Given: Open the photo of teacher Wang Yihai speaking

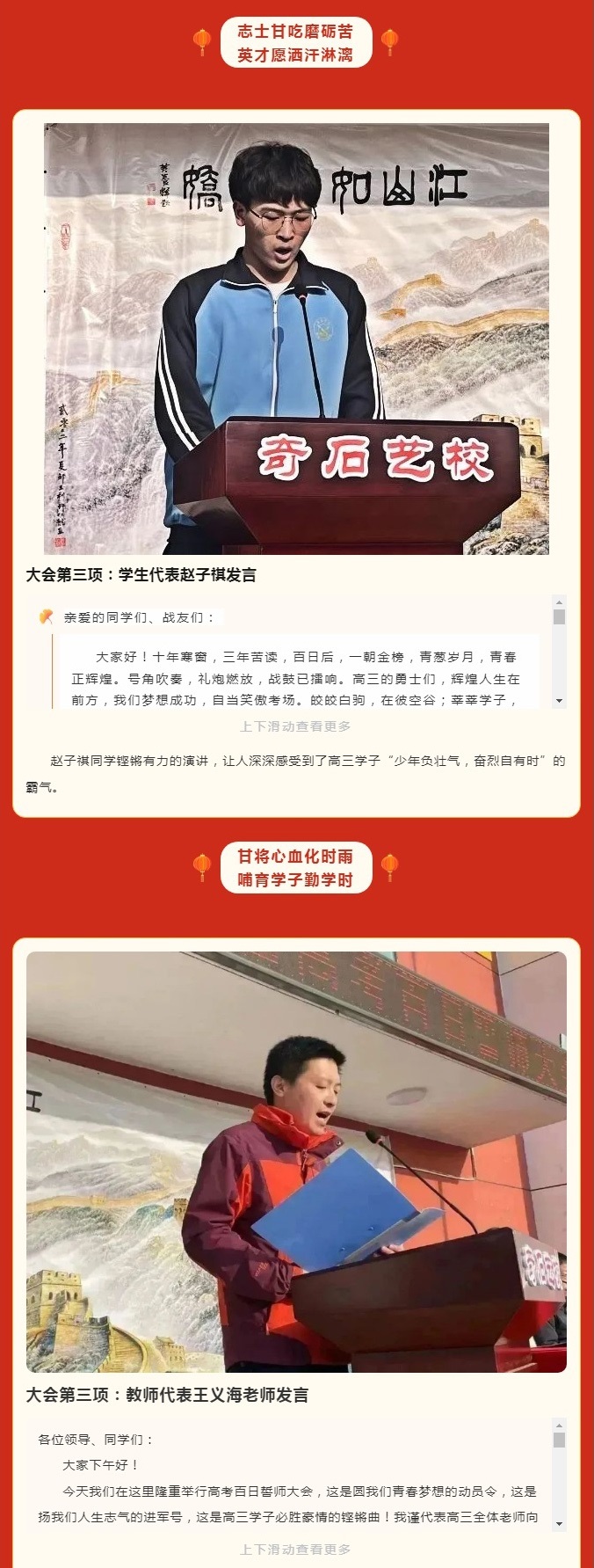Looking at the screenshot, I should 297,1162.
